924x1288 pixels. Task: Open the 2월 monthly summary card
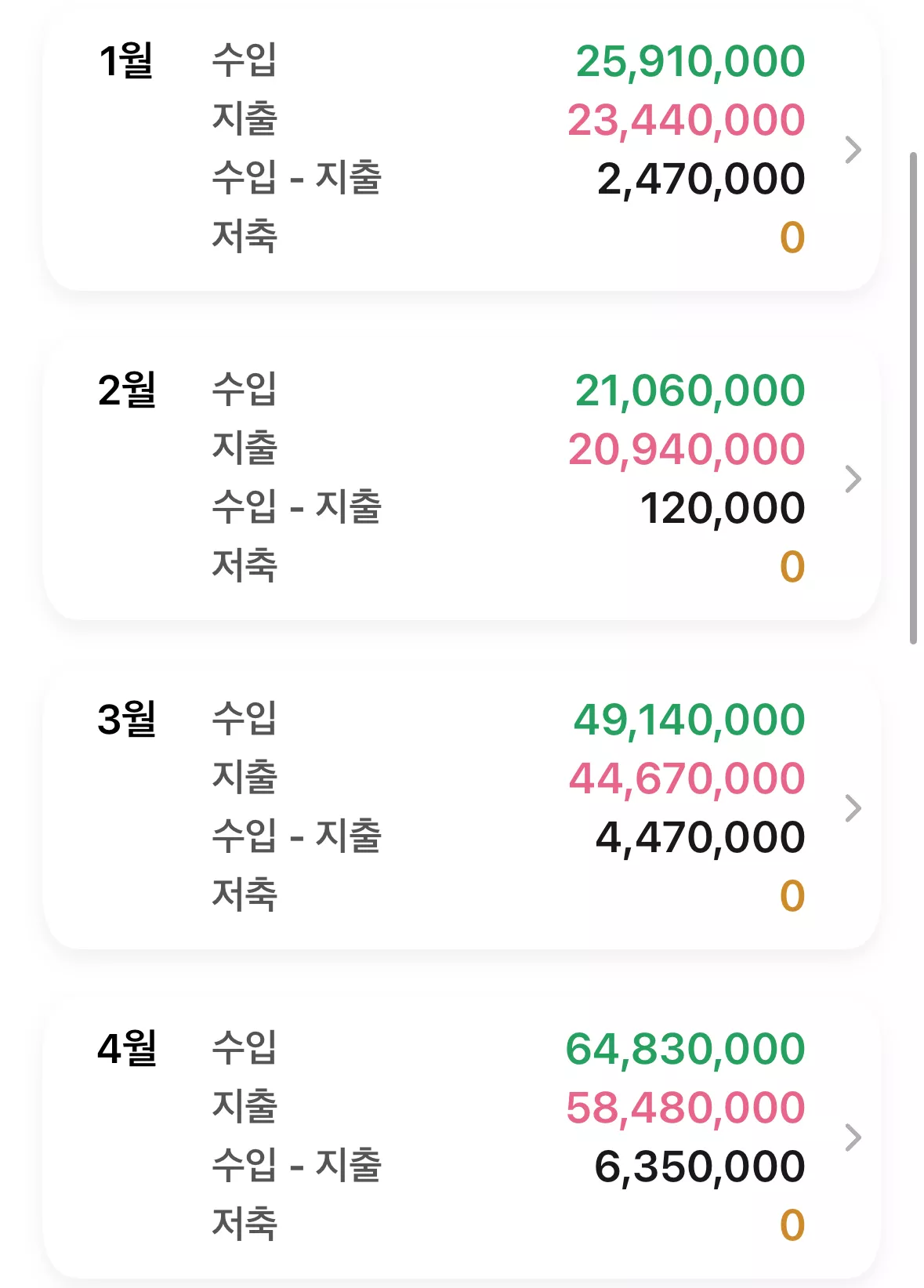click(x=462, y=478)
